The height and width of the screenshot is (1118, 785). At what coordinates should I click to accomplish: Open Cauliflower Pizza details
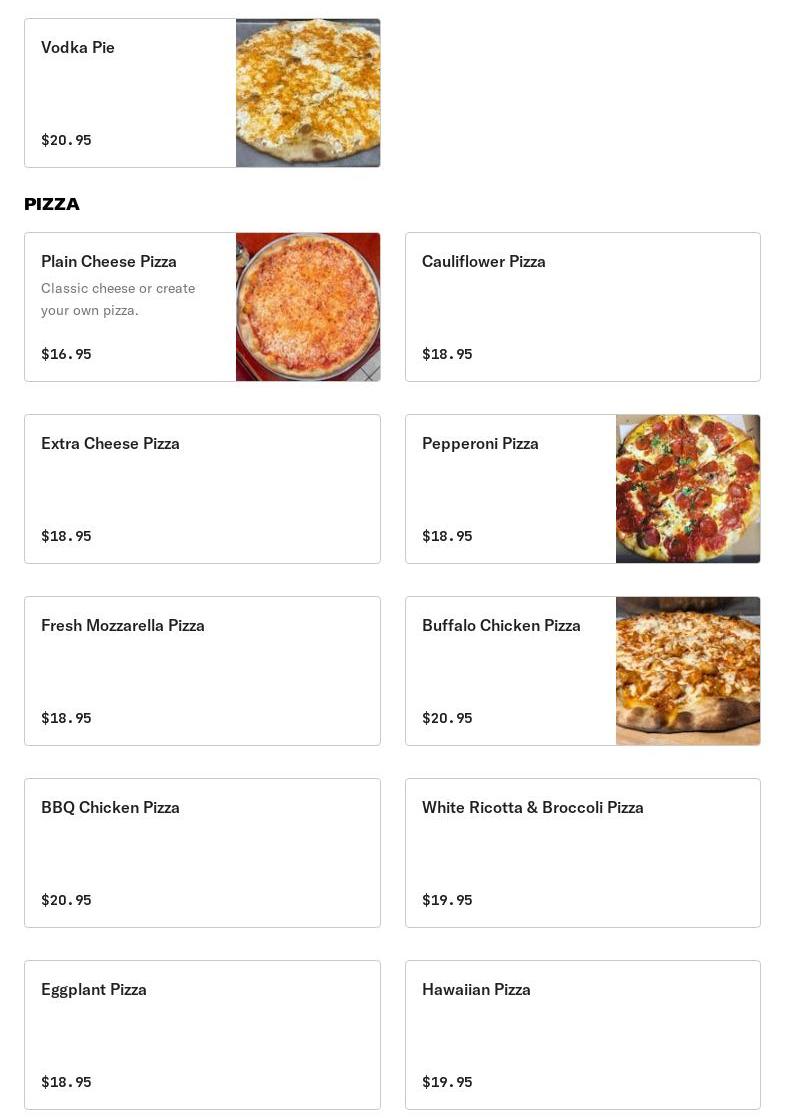pyautogui.click(x=582, y=307)
